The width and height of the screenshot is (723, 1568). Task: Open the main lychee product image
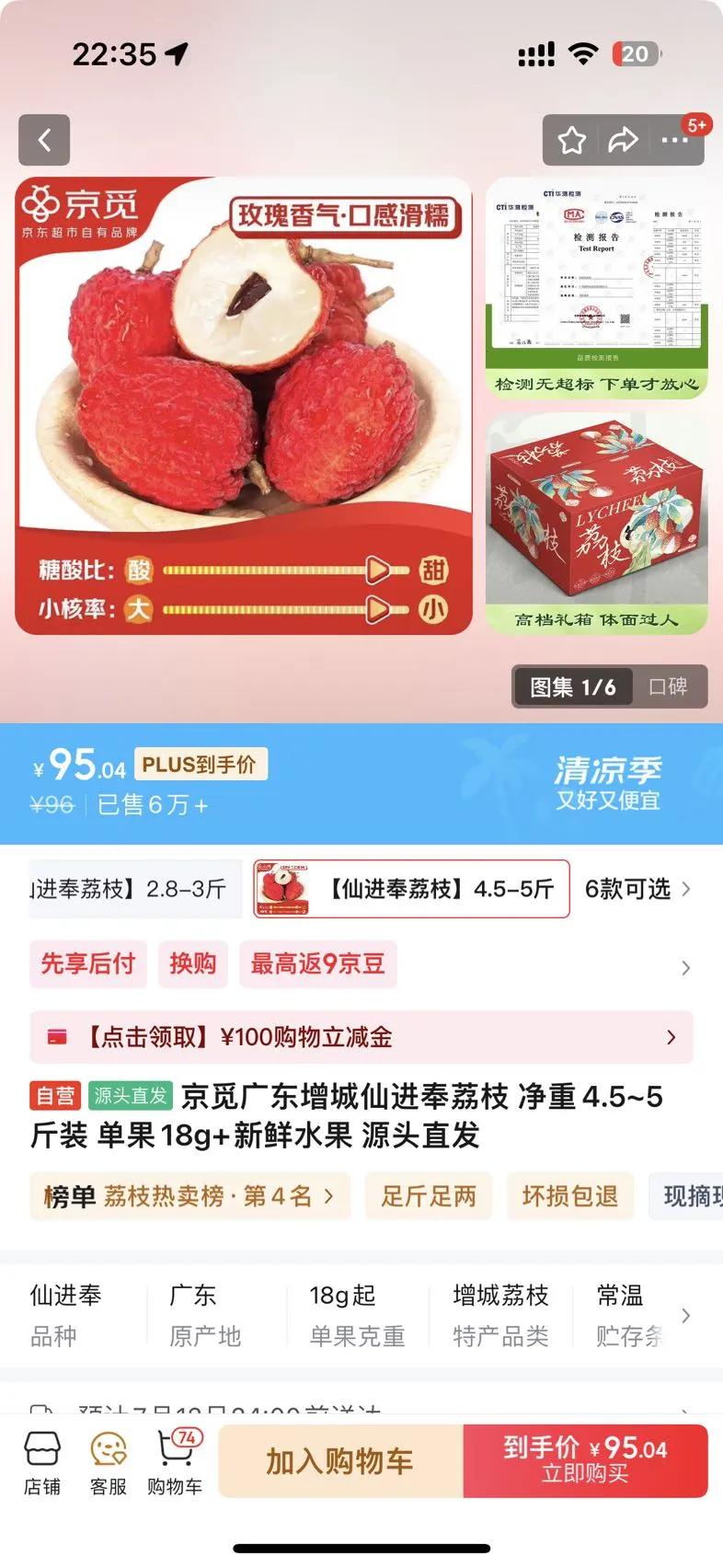pos(244,406)
